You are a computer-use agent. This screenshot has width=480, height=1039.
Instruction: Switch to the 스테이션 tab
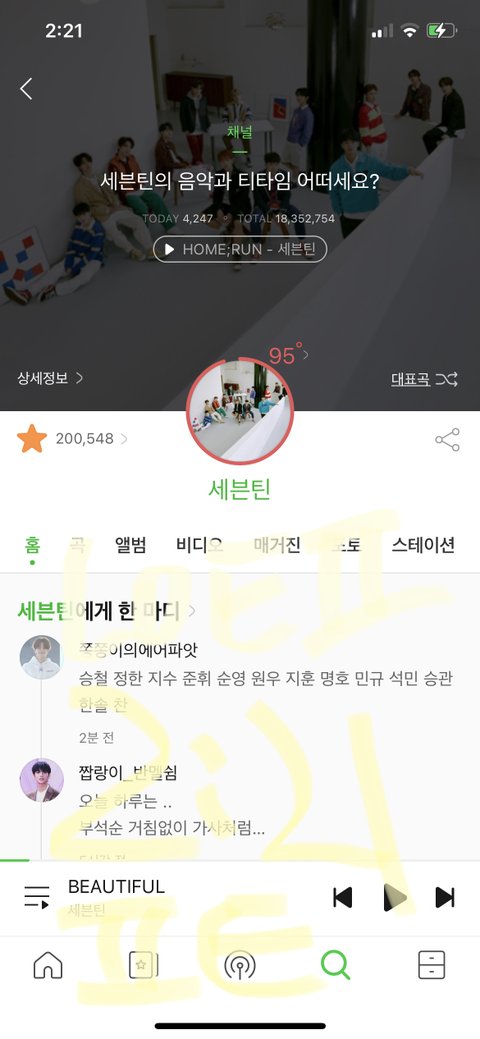[423, 545]
